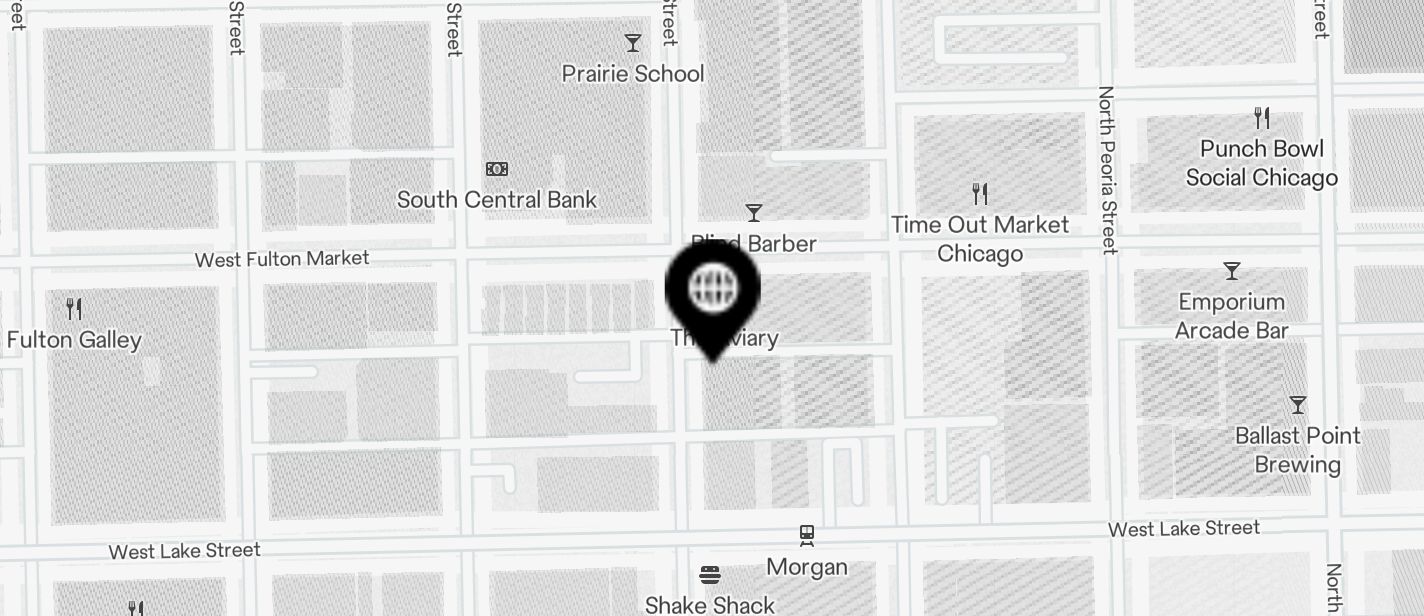Open the Fulton Galley place marker
The height and width of the screenshot is (616, 1424).
click(73, 308)
